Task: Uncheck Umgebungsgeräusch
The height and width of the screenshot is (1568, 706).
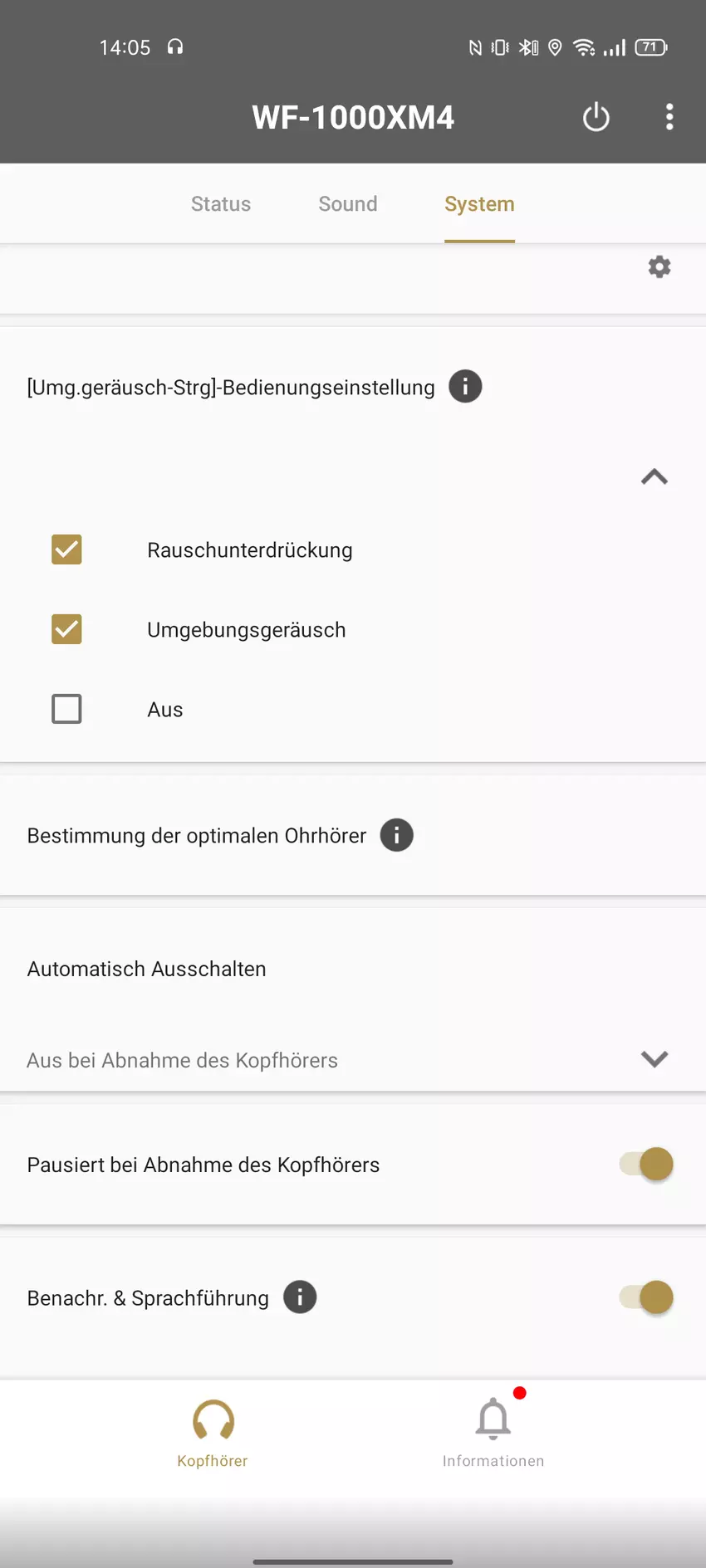Action: [x=66, y=629]
